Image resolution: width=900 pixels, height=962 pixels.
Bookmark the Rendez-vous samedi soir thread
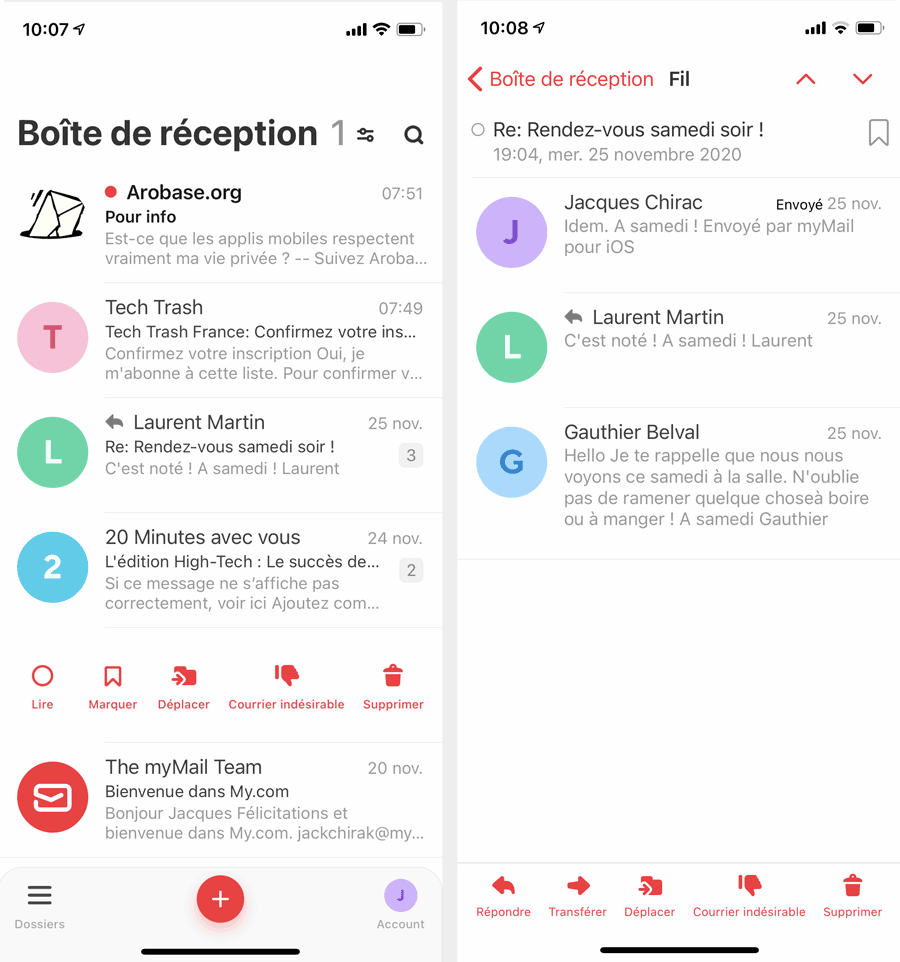click(878, 133)
